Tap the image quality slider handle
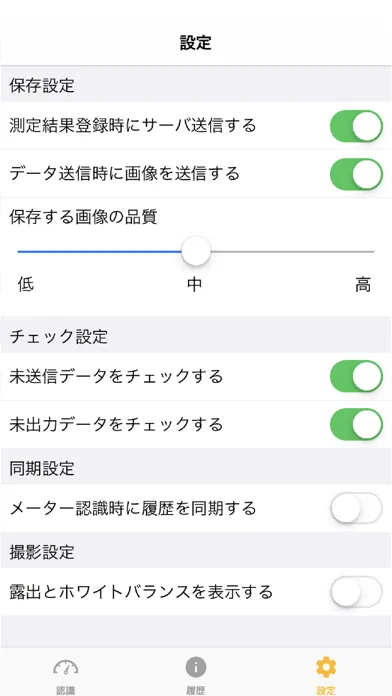 pos(196,251)
